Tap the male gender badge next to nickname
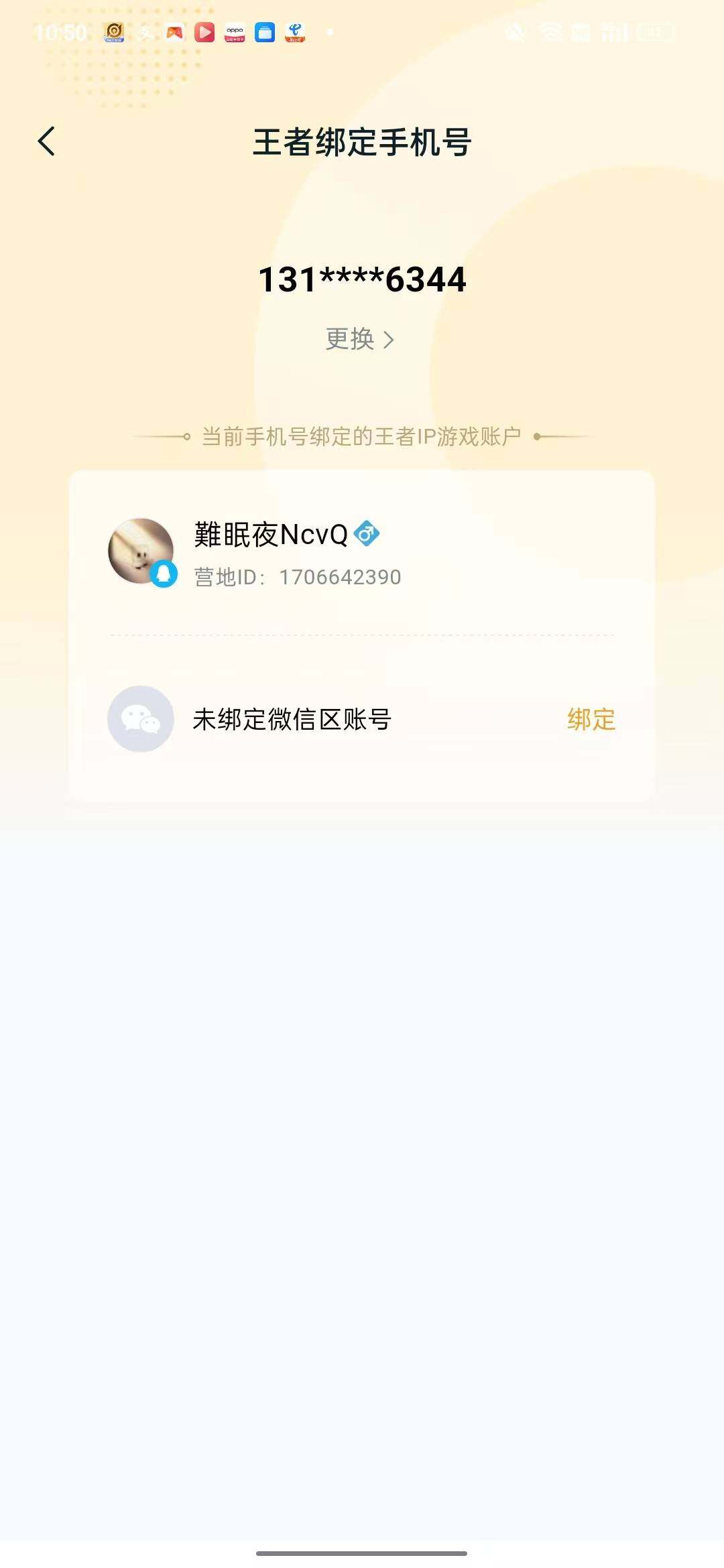 [x=368, y=534]
